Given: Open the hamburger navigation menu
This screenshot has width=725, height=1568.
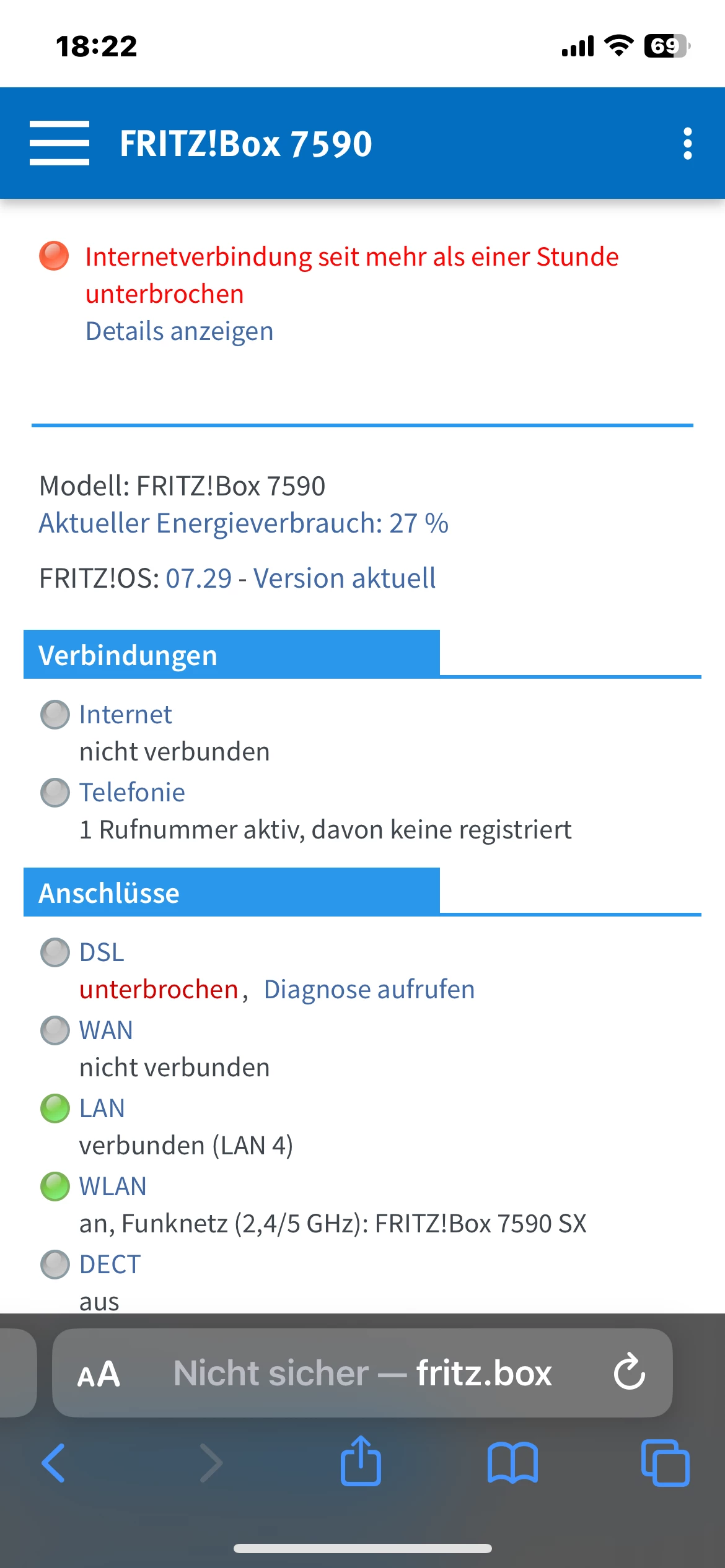Looking at the screenshot, I should click(59, 143).
